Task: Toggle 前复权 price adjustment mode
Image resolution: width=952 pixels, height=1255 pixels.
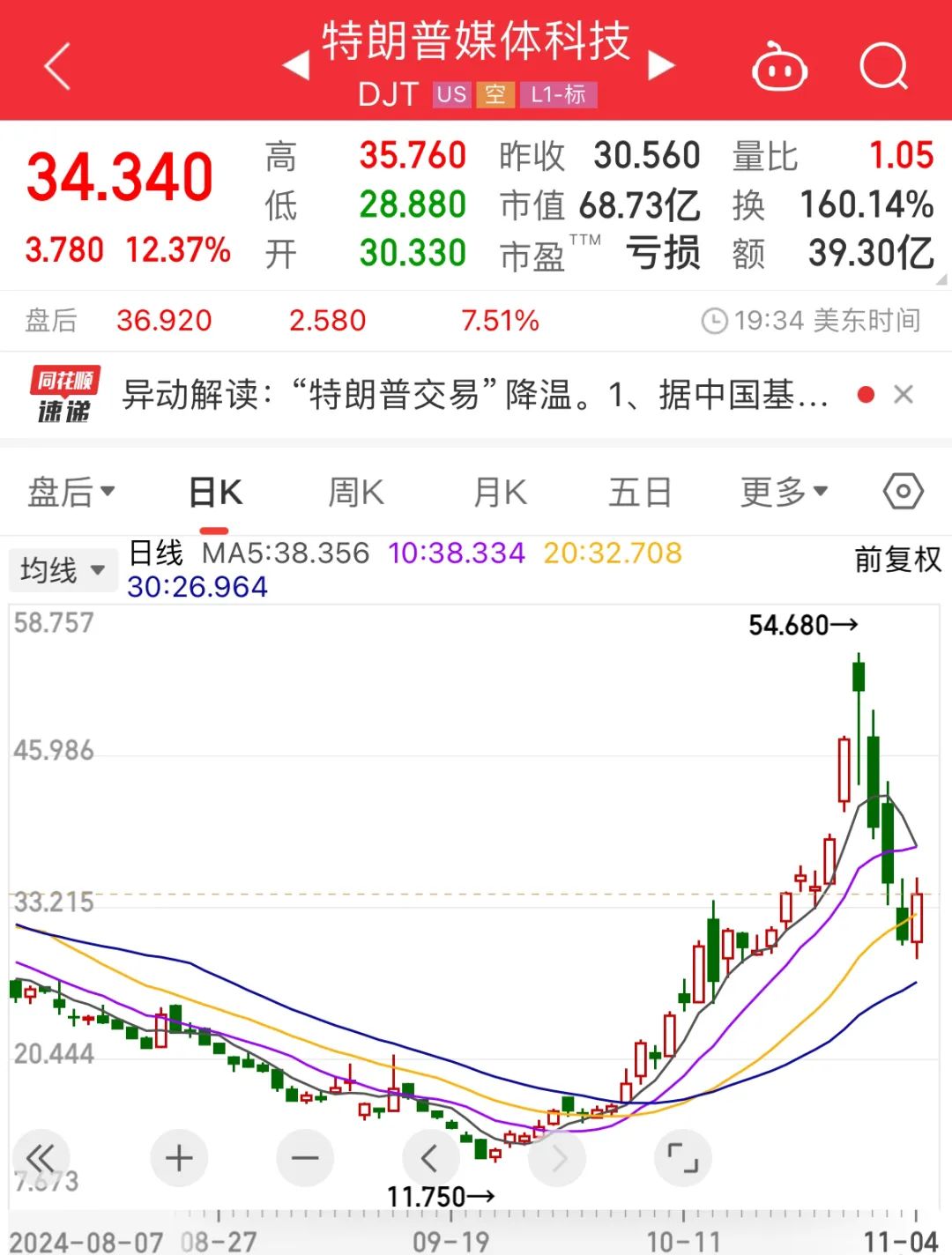Action: pyautogui.click(x=895, y=560)
